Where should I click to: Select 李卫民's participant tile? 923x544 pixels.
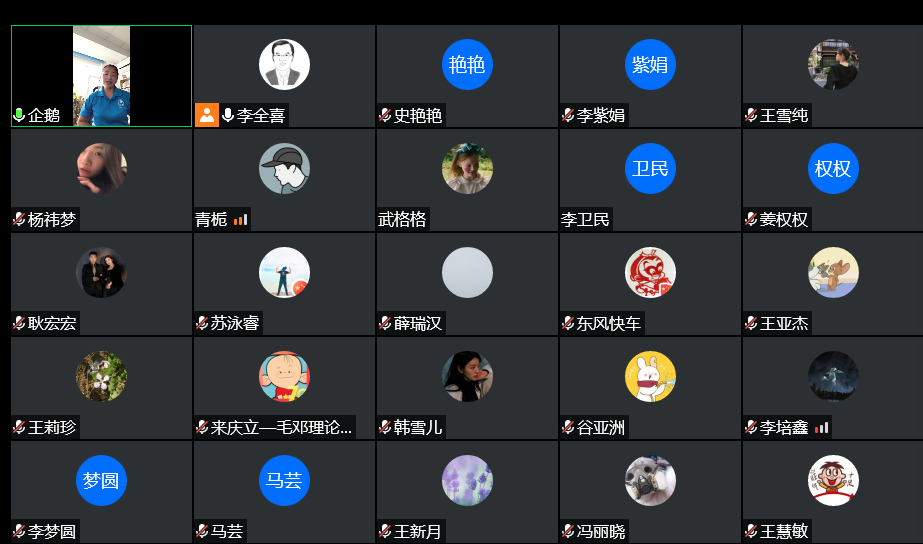(x=650, y=180)
